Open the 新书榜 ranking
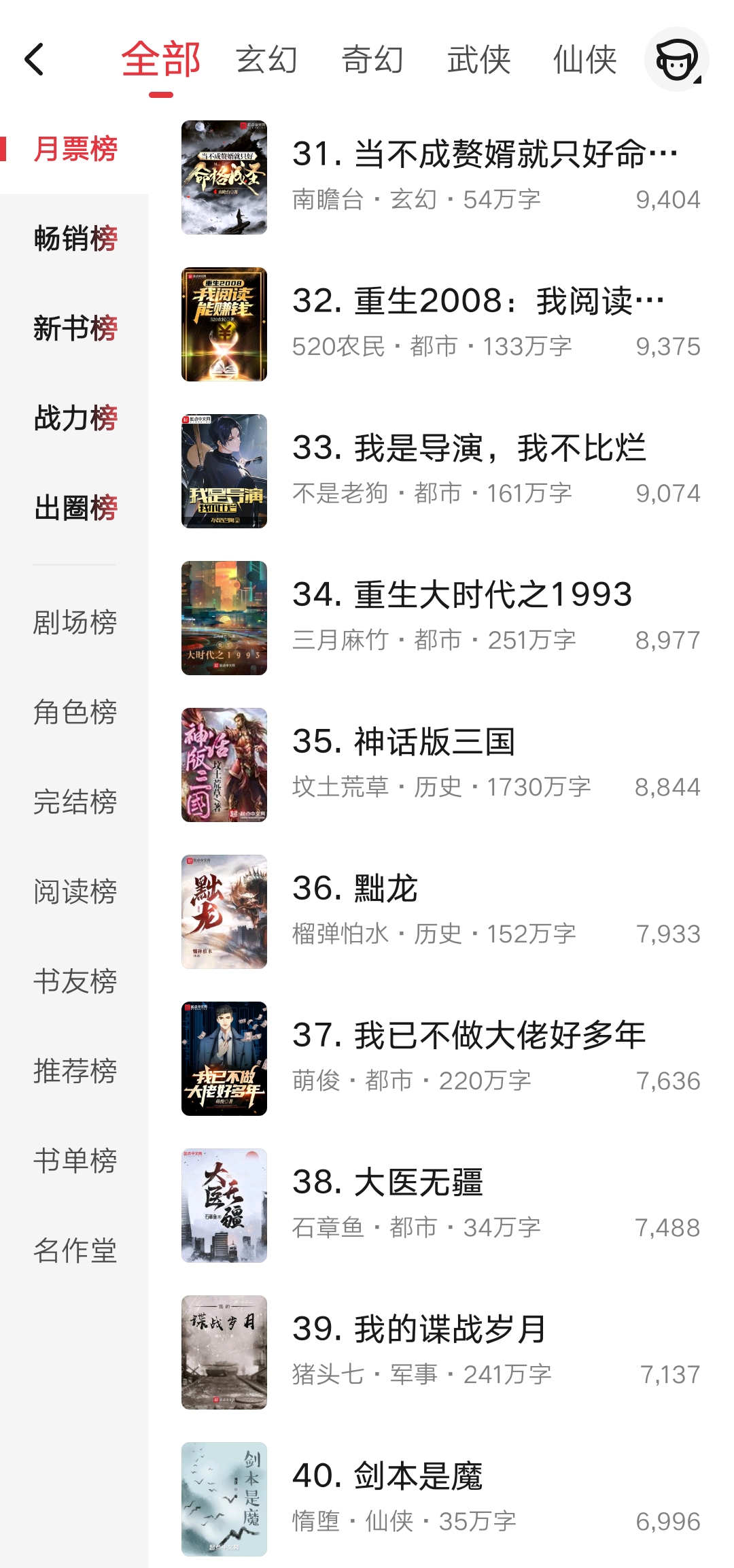Screen dimensions: 734x1568 tap(75, 328)
